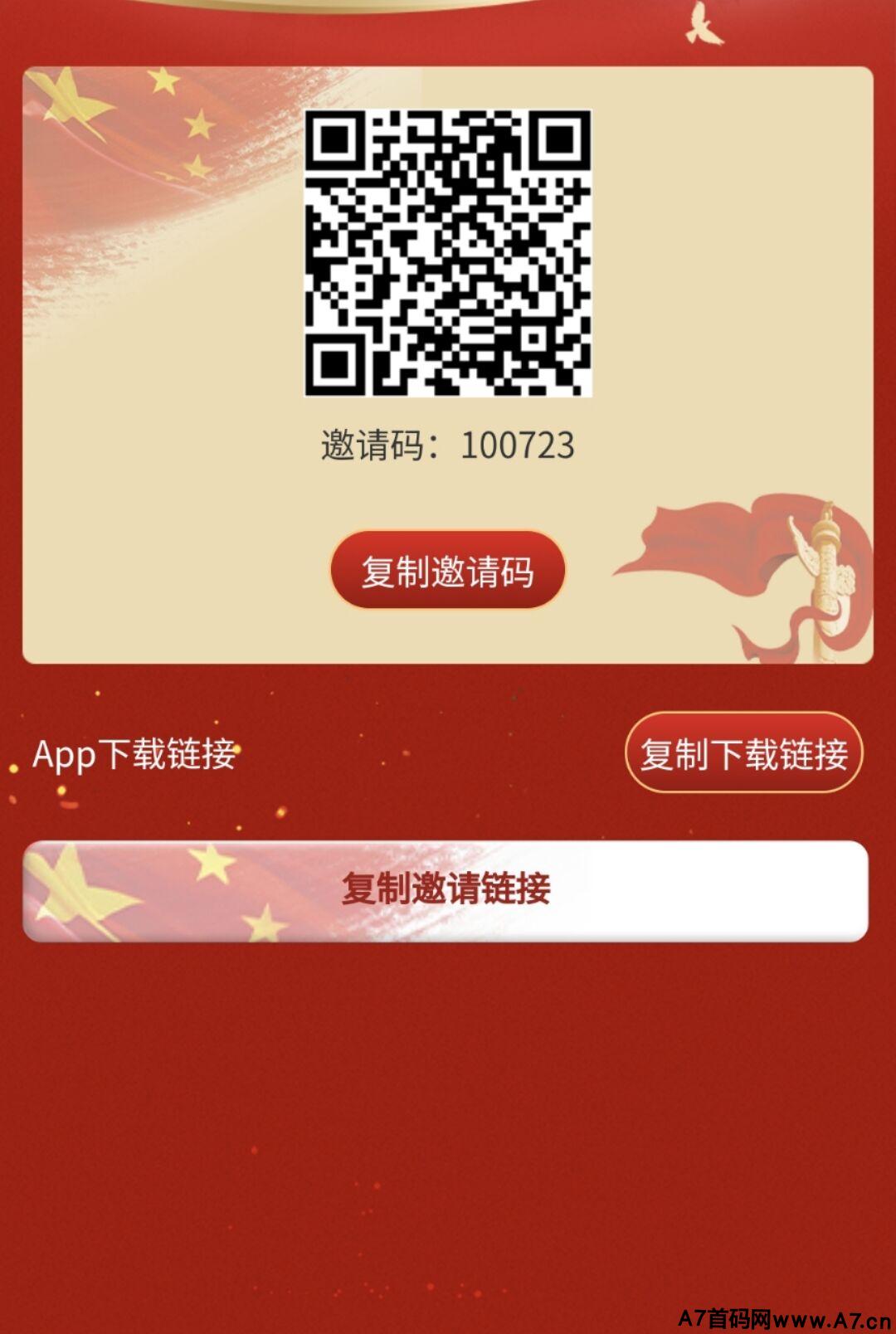Copy the app download link
The height and width of the screenshot is (1334, 896).
(743, 753)
